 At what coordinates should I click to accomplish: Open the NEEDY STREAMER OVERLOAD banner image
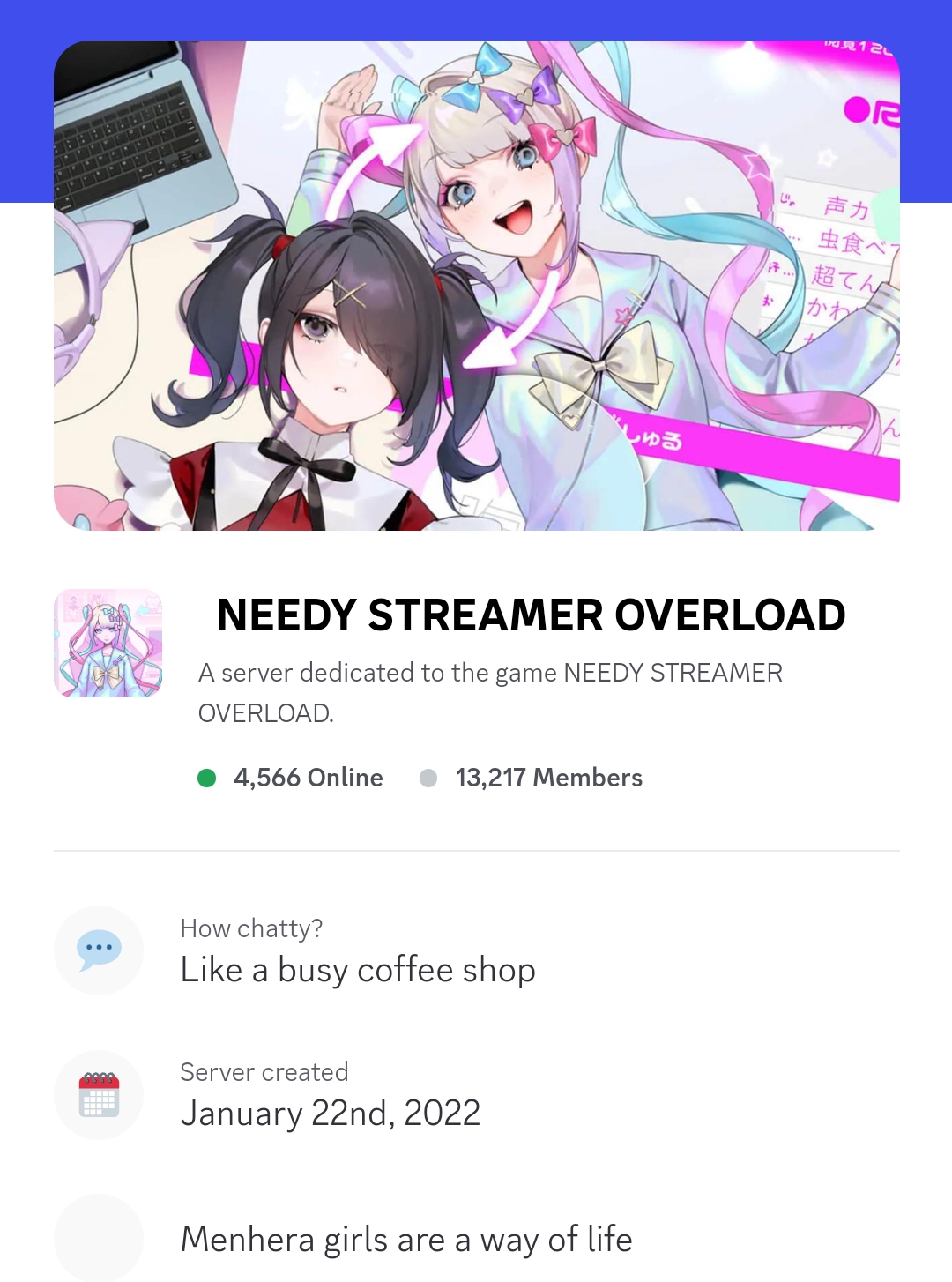(x=476, y=286)
